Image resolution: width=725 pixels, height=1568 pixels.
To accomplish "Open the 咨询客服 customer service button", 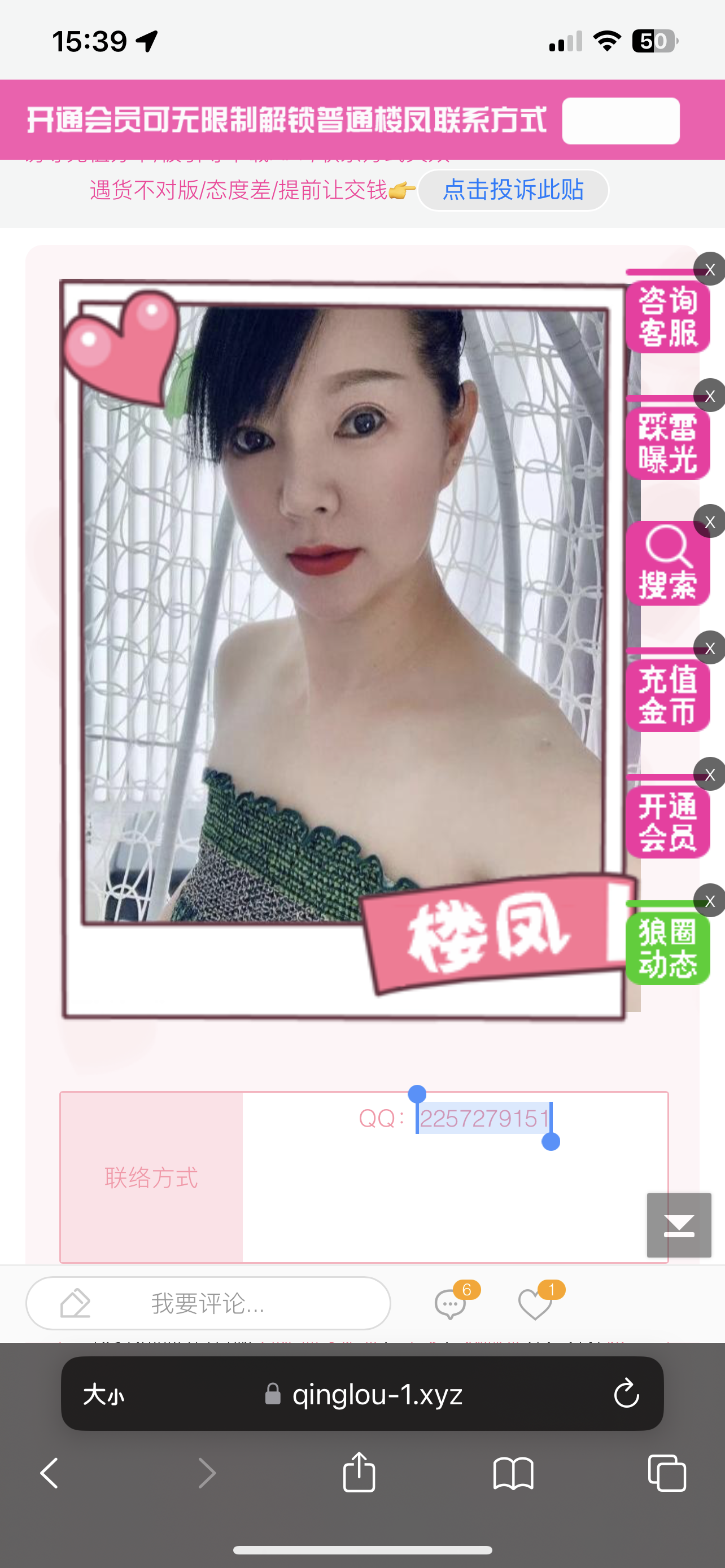I will point(667,317).
